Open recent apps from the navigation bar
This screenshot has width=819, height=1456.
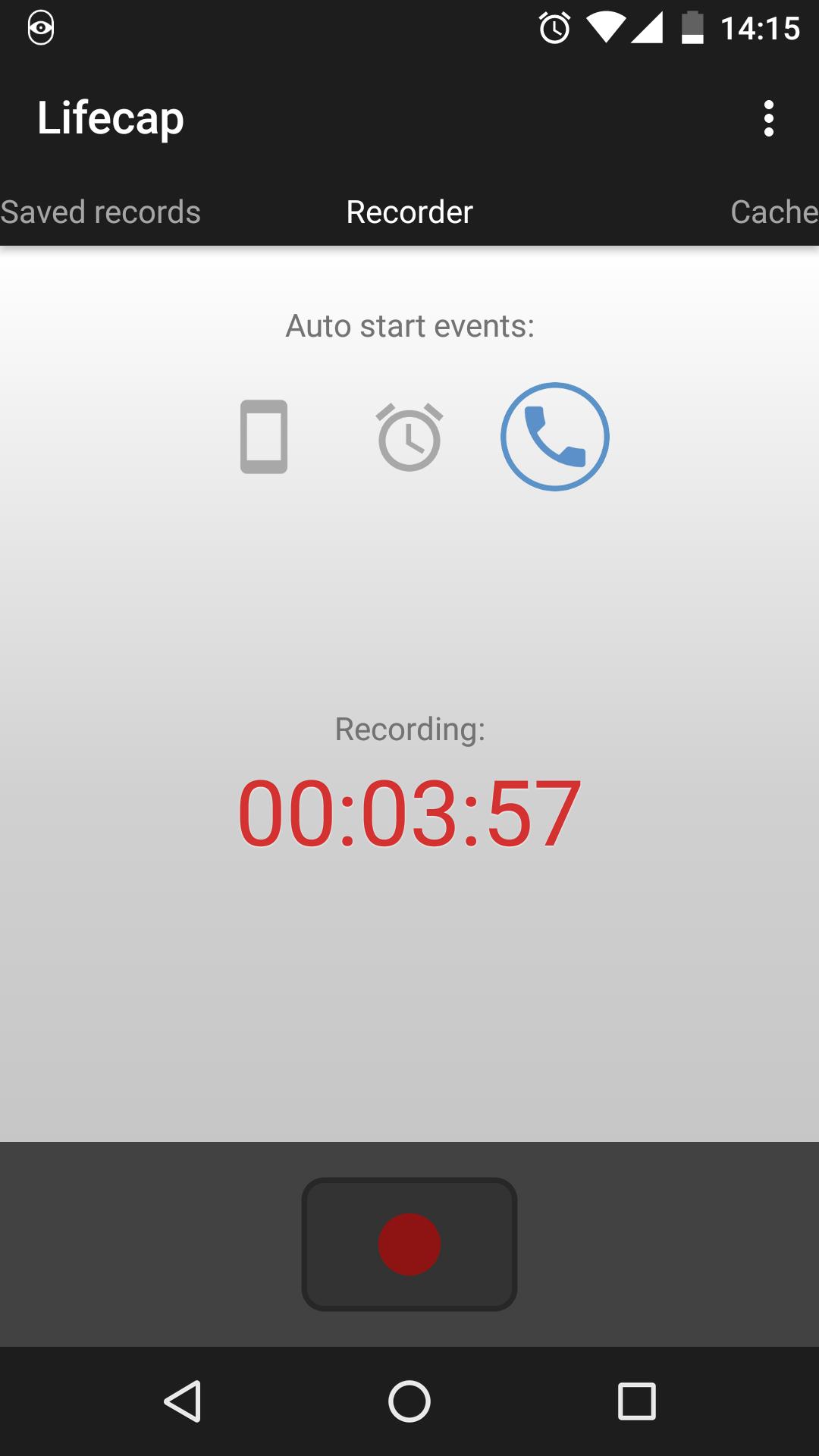[x=636, y=1401]
